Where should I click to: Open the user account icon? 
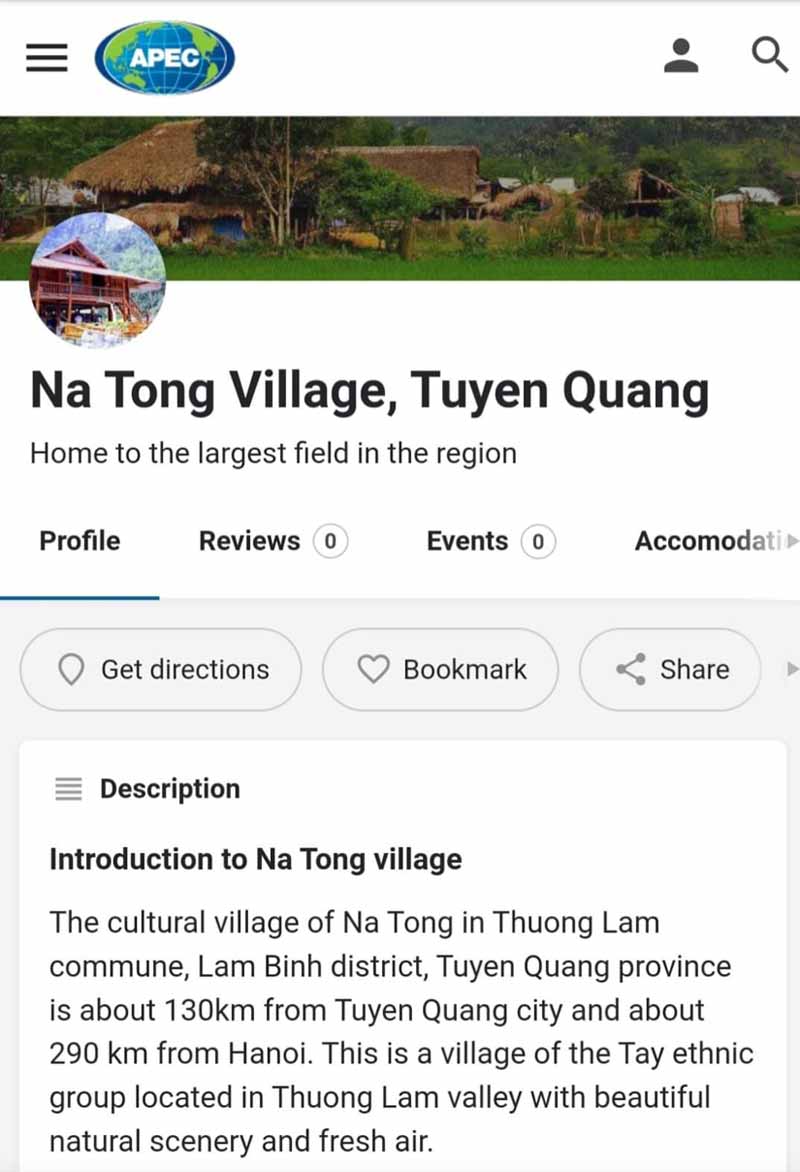[681, 56]
